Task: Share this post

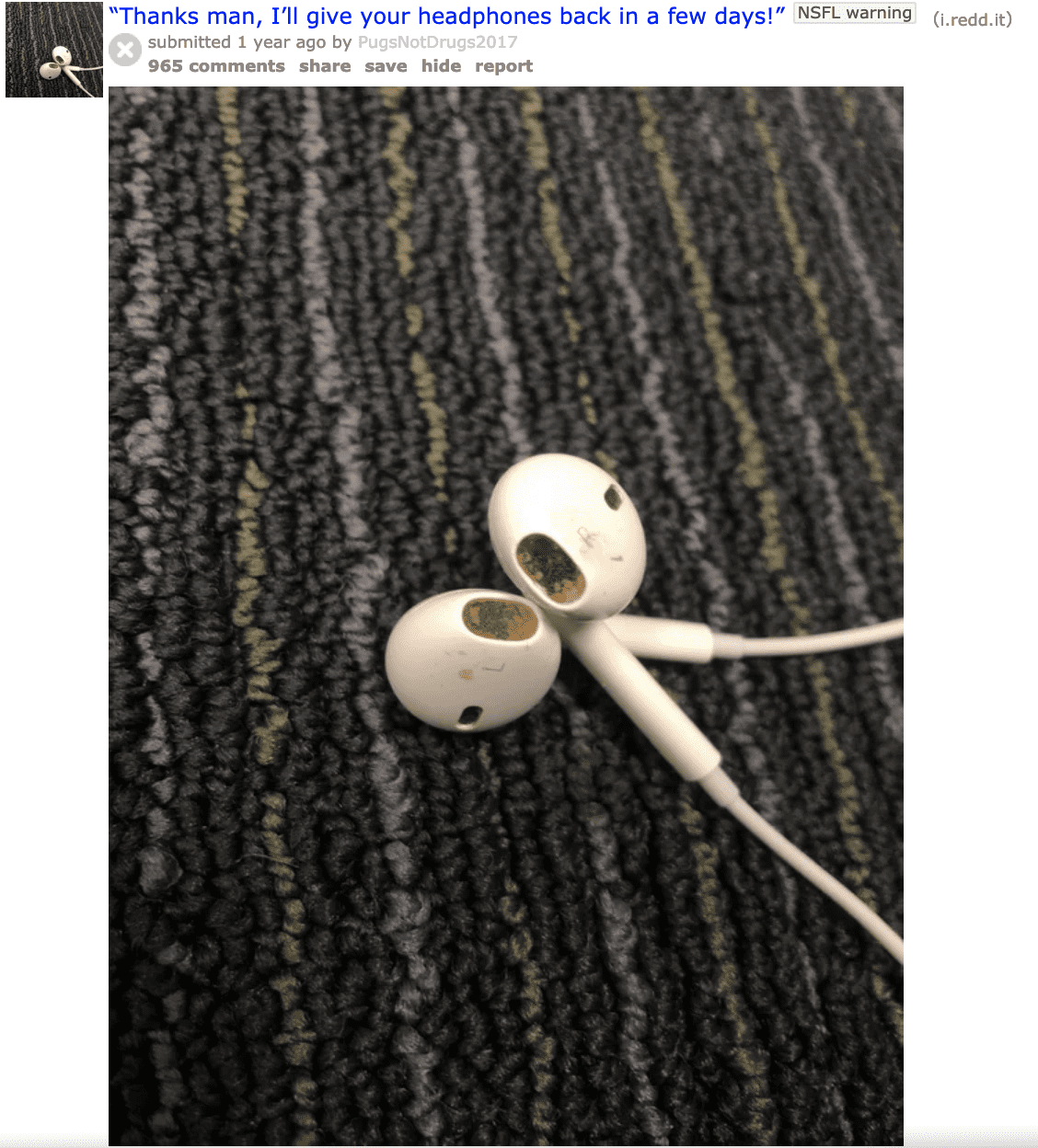Action: (325, 66)
